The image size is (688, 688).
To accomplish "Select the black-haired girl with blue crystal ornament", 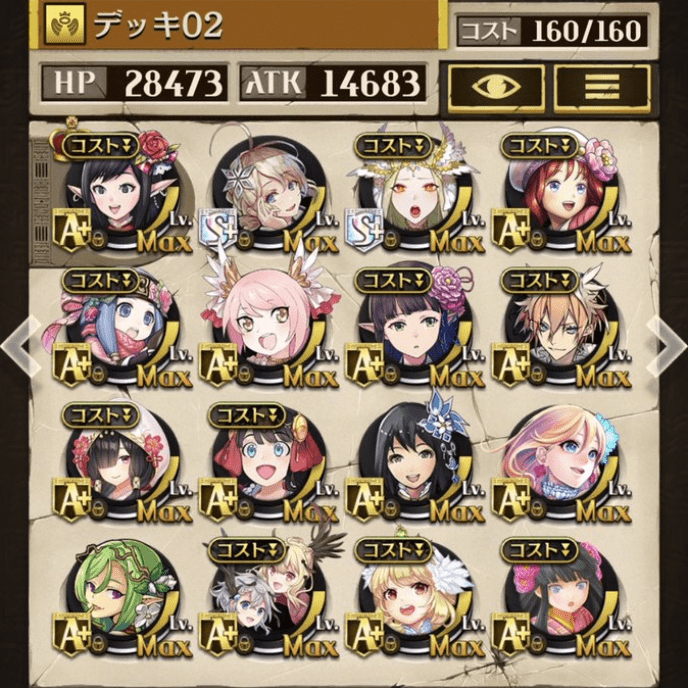I will coord(412,460).
